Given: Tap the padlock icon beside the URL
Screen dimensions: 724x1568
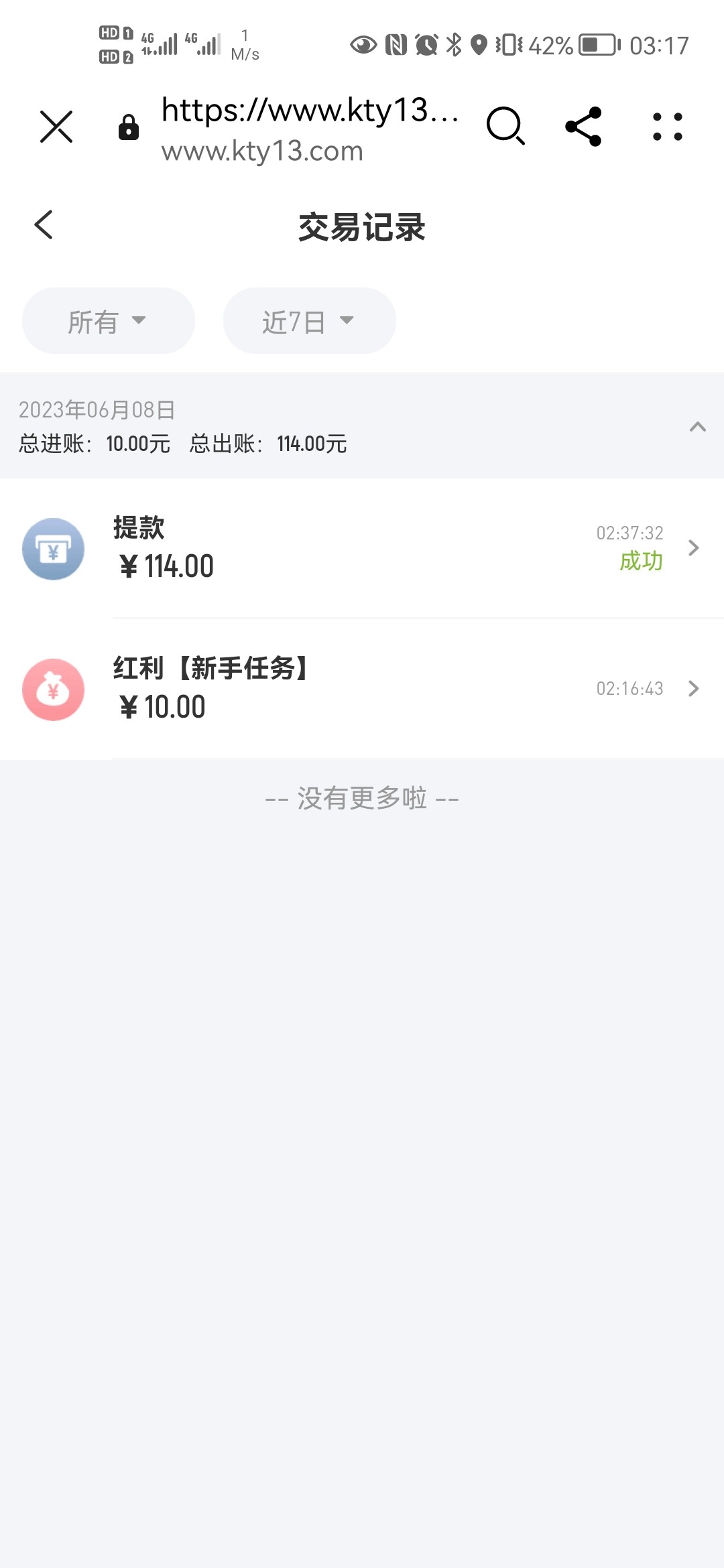Looking at the screenshot, I should [x=127, y=127].
